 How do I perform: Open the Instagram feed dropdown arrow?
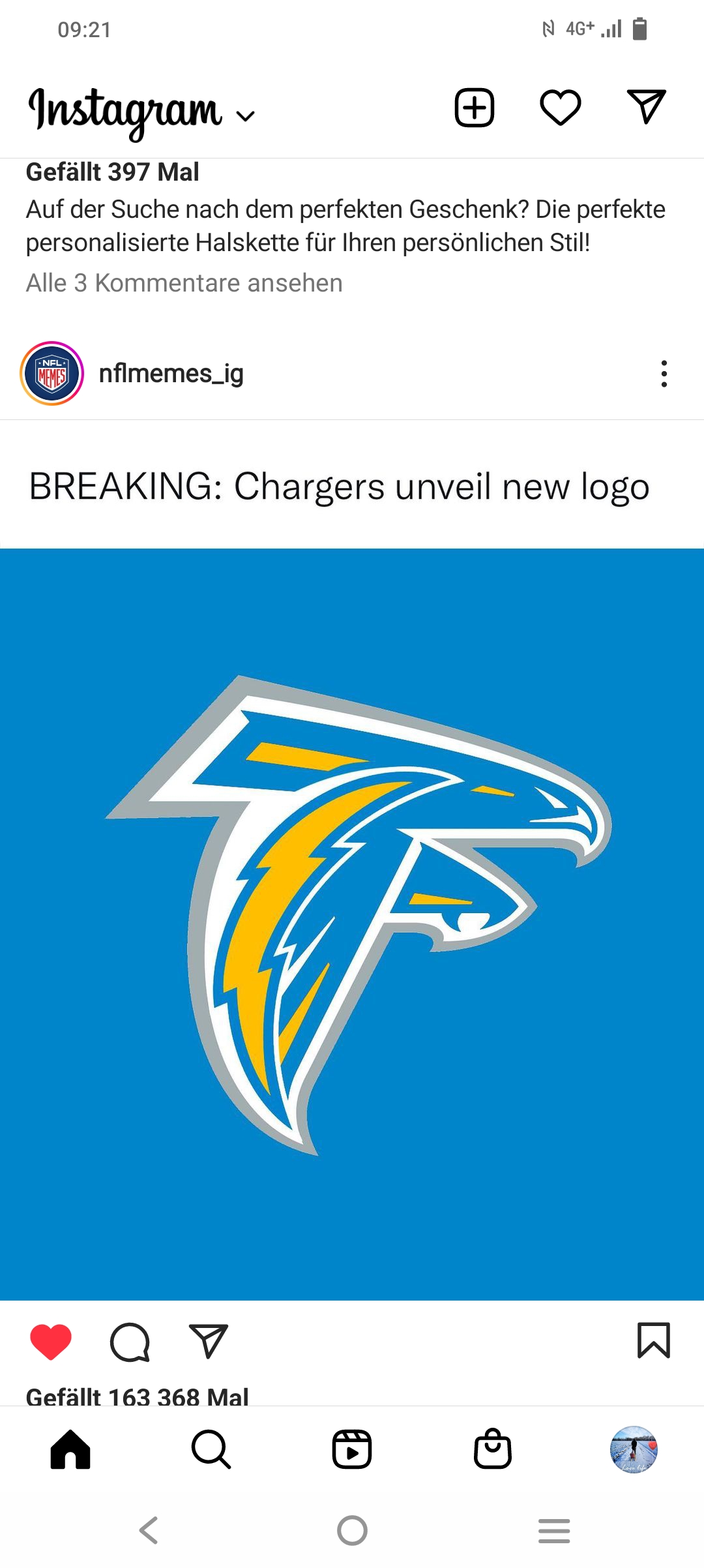click(x=245, y=117)
